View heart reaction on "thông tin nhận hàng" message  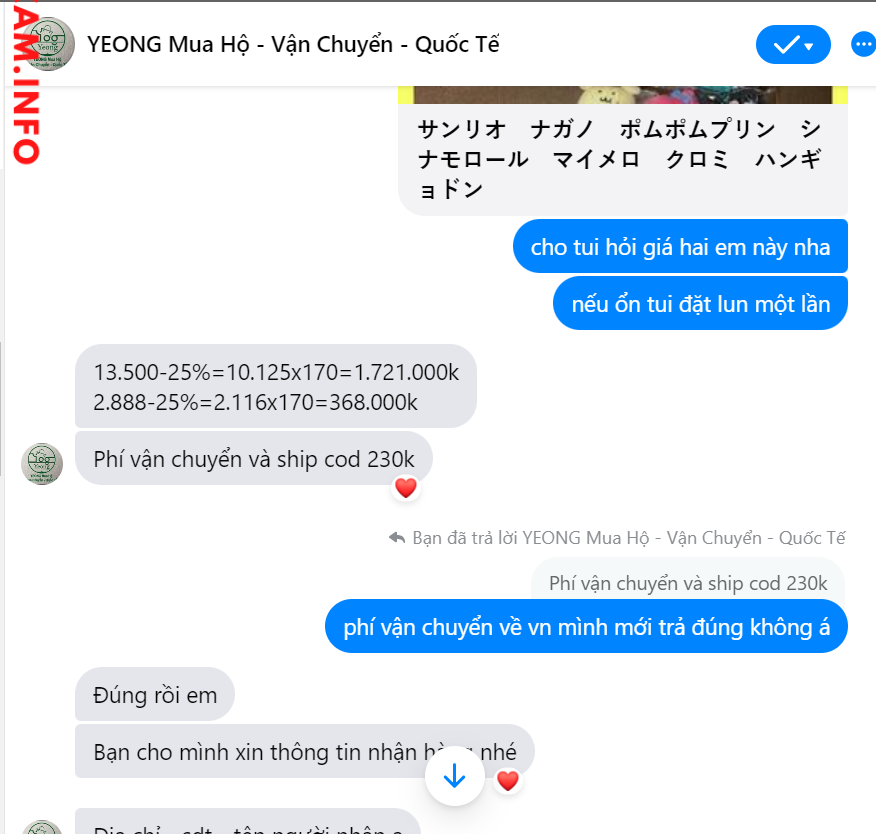(x=508, y=780)
